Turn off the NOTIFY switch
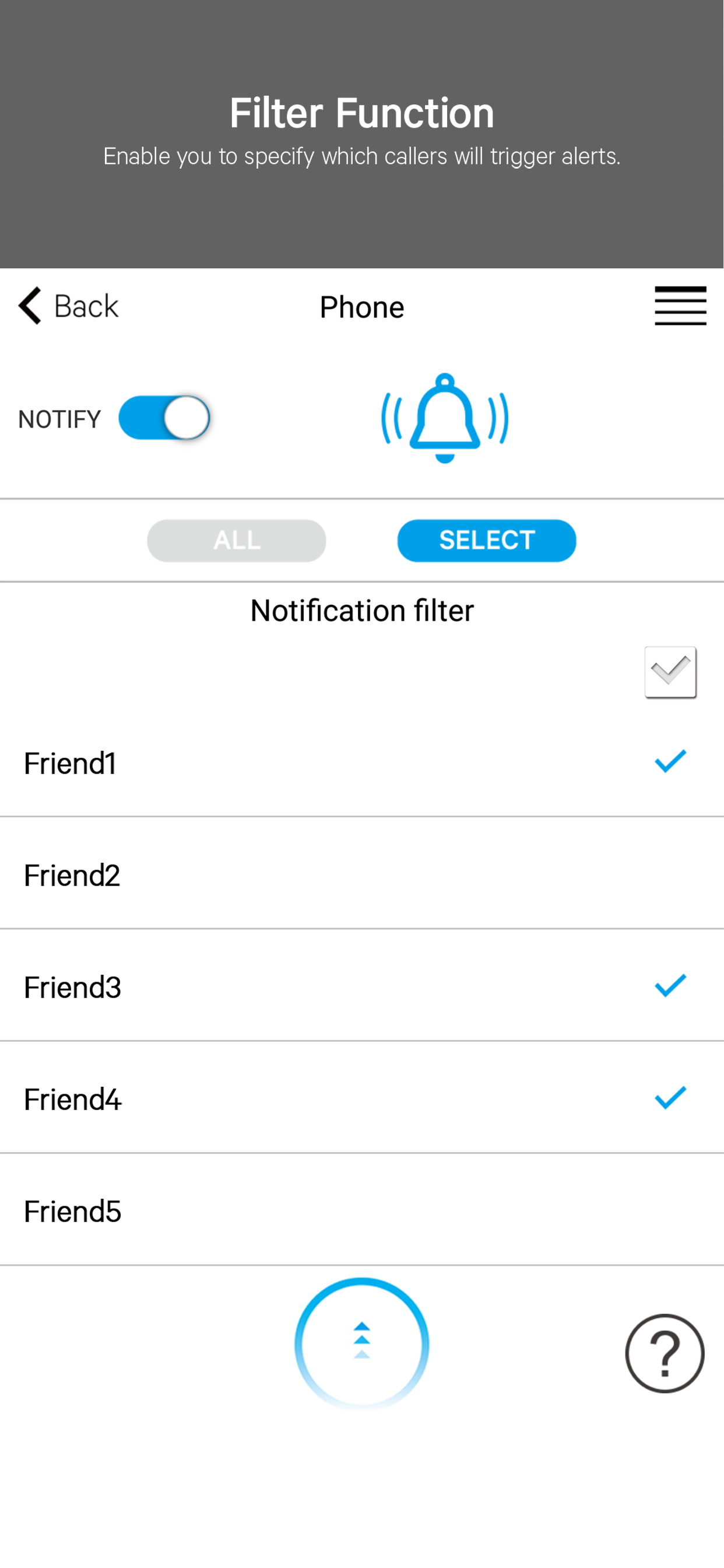This screenshot has width=724, height=1568. tap(165, 418)
